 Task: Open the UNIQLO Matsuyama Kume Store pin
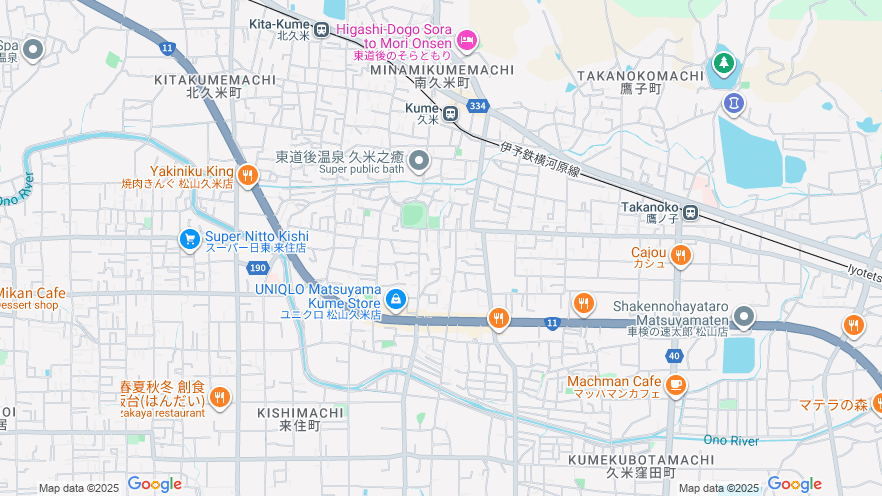tap(396, 299)
